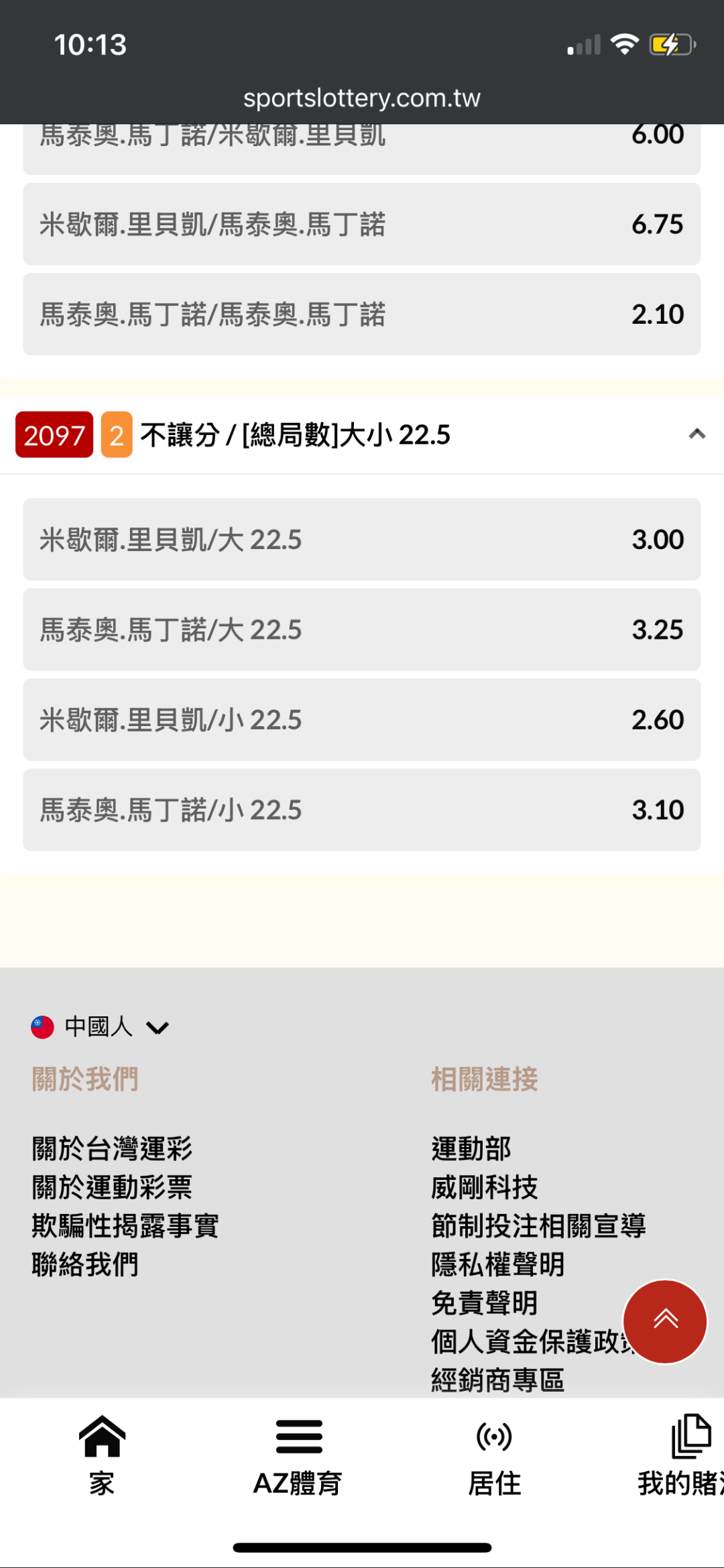The height and width of the screenshot is (1568, 724).
Task: Open 關於運動彩票 link
Action: coord(112,1187)
